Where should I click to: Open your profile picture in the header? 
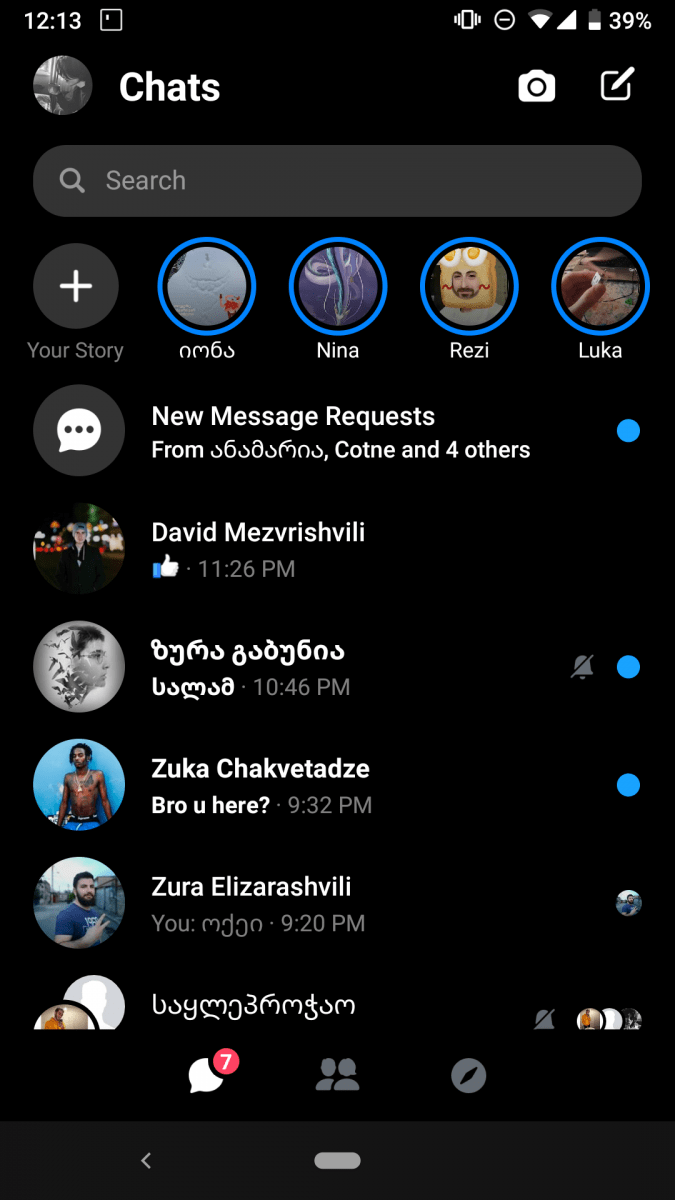pos(63,86)
